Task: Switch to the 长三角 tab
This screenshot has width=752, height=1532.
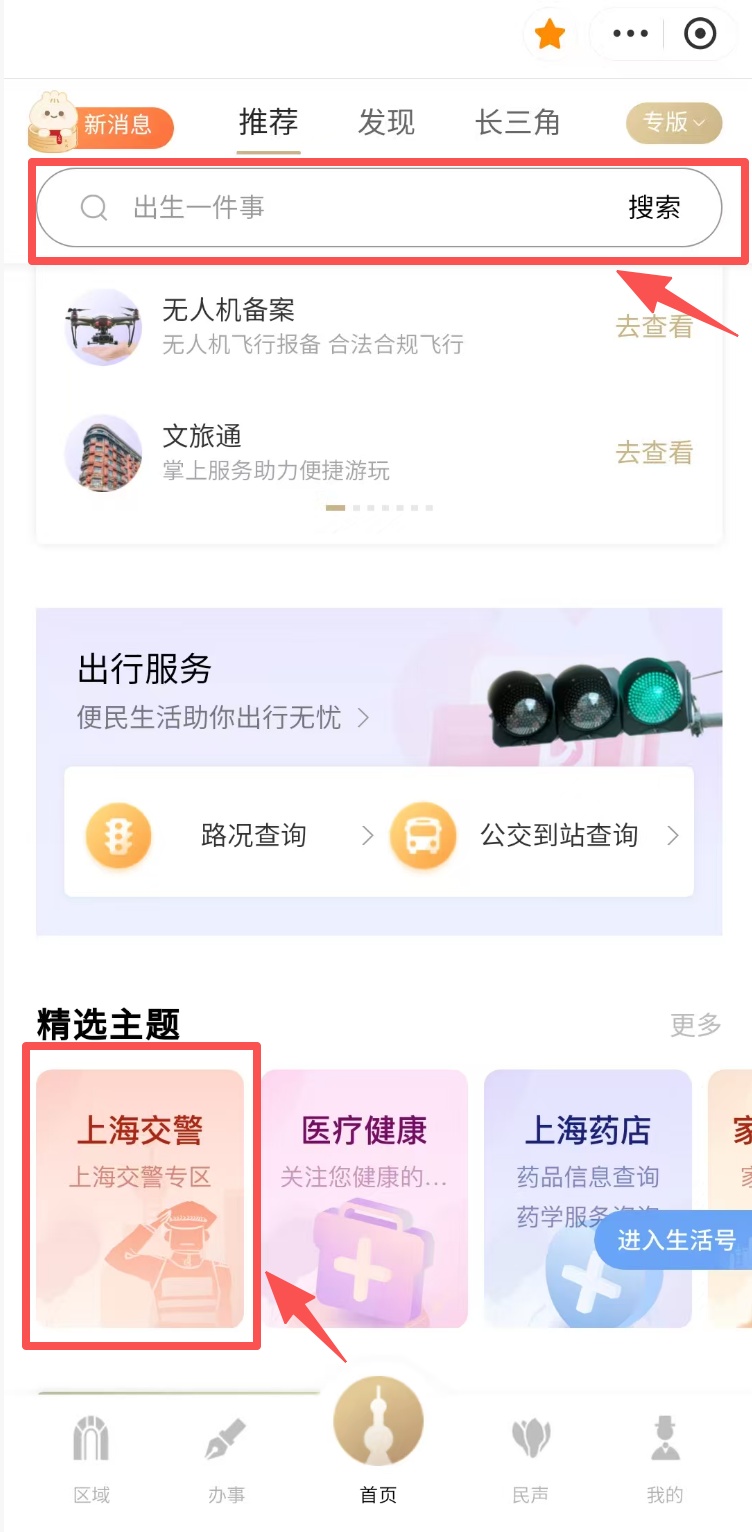Action: click(517, 123)
